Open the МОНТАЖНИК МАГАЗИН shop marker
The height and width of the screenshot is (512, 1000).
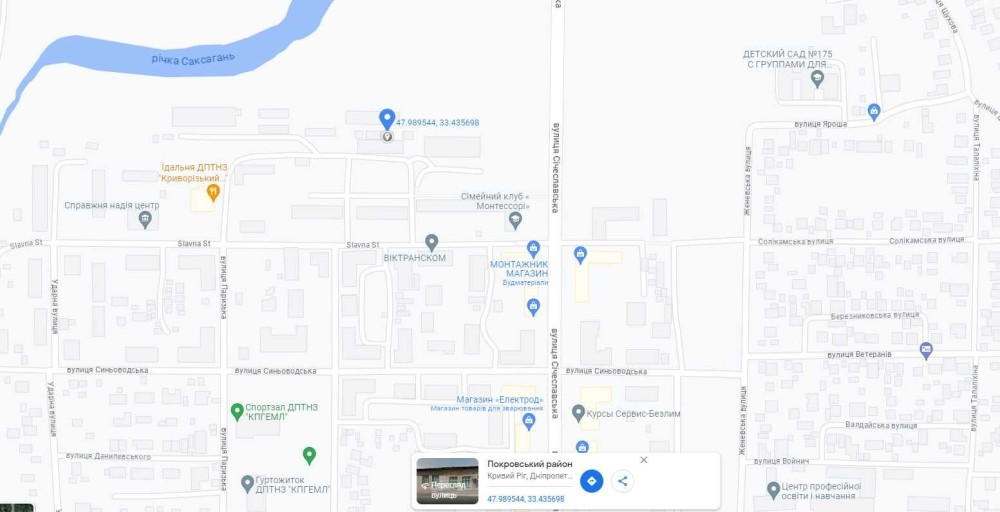point(533,248)
